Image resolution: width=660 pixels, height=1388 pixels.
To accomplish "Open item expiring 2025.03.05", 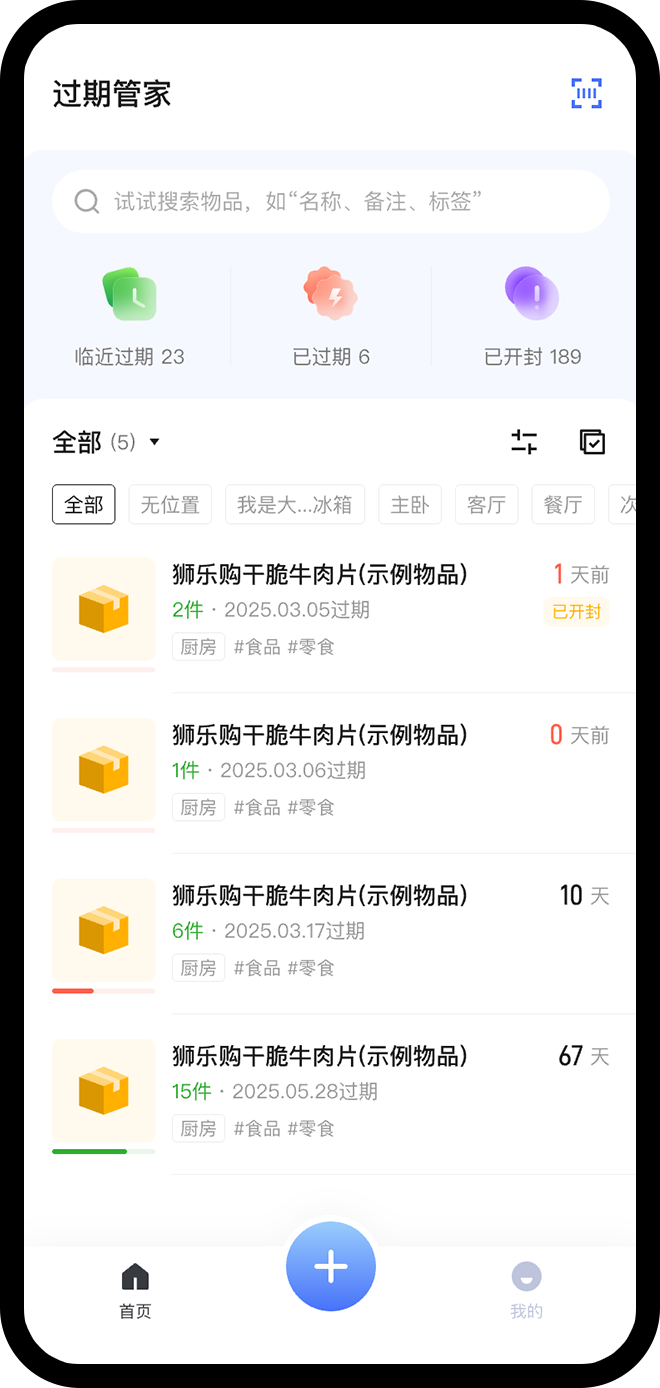I will 330,610.
